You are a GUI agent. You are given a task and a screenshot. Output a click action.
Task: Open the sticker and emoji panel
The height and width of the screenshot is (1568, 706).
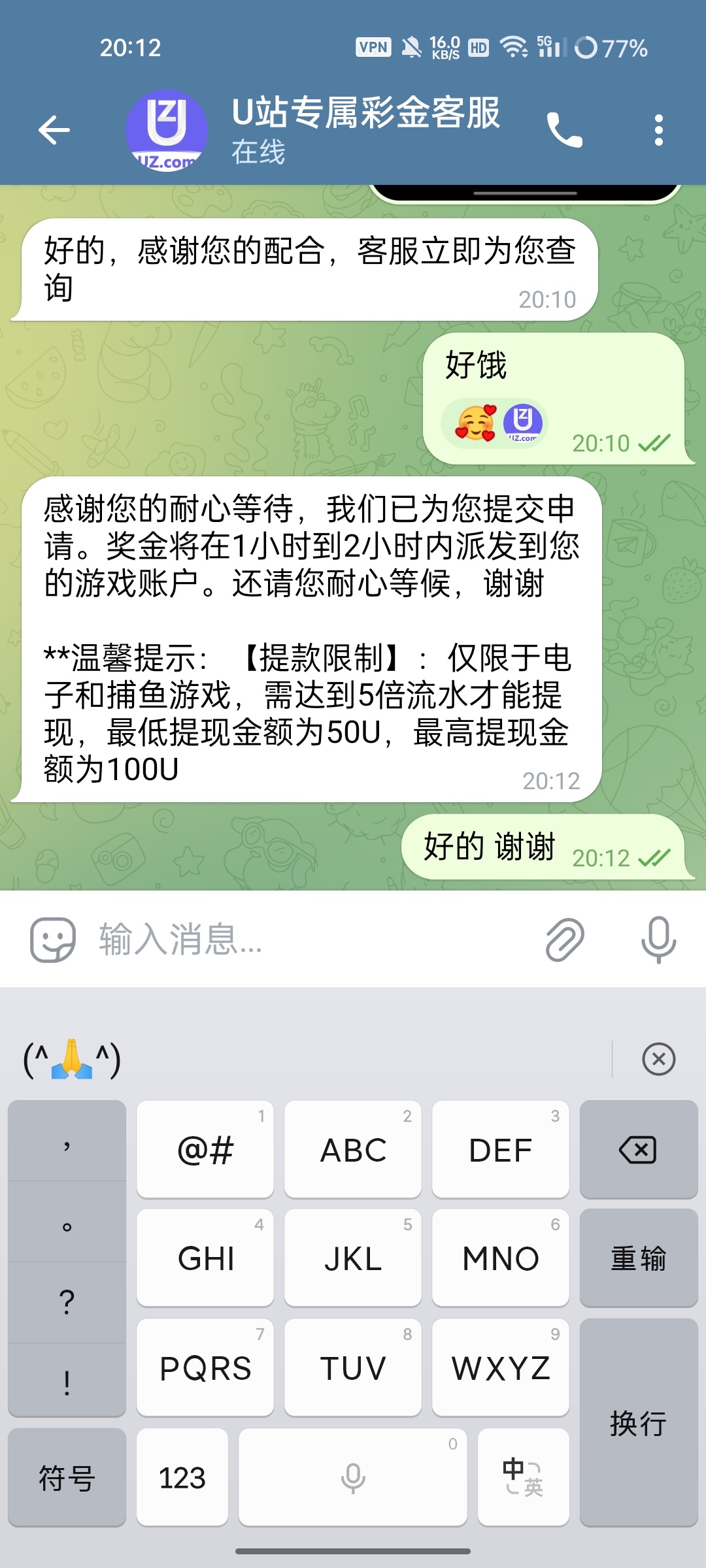point(53,939)
